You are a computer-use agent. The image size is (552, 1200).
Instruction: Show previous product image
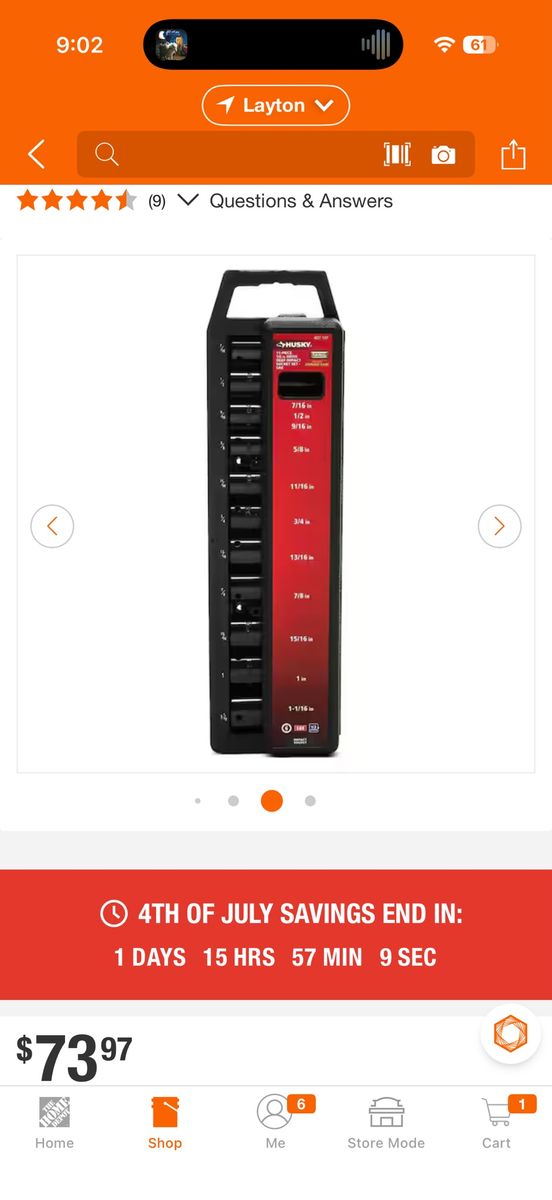[52, 526]
